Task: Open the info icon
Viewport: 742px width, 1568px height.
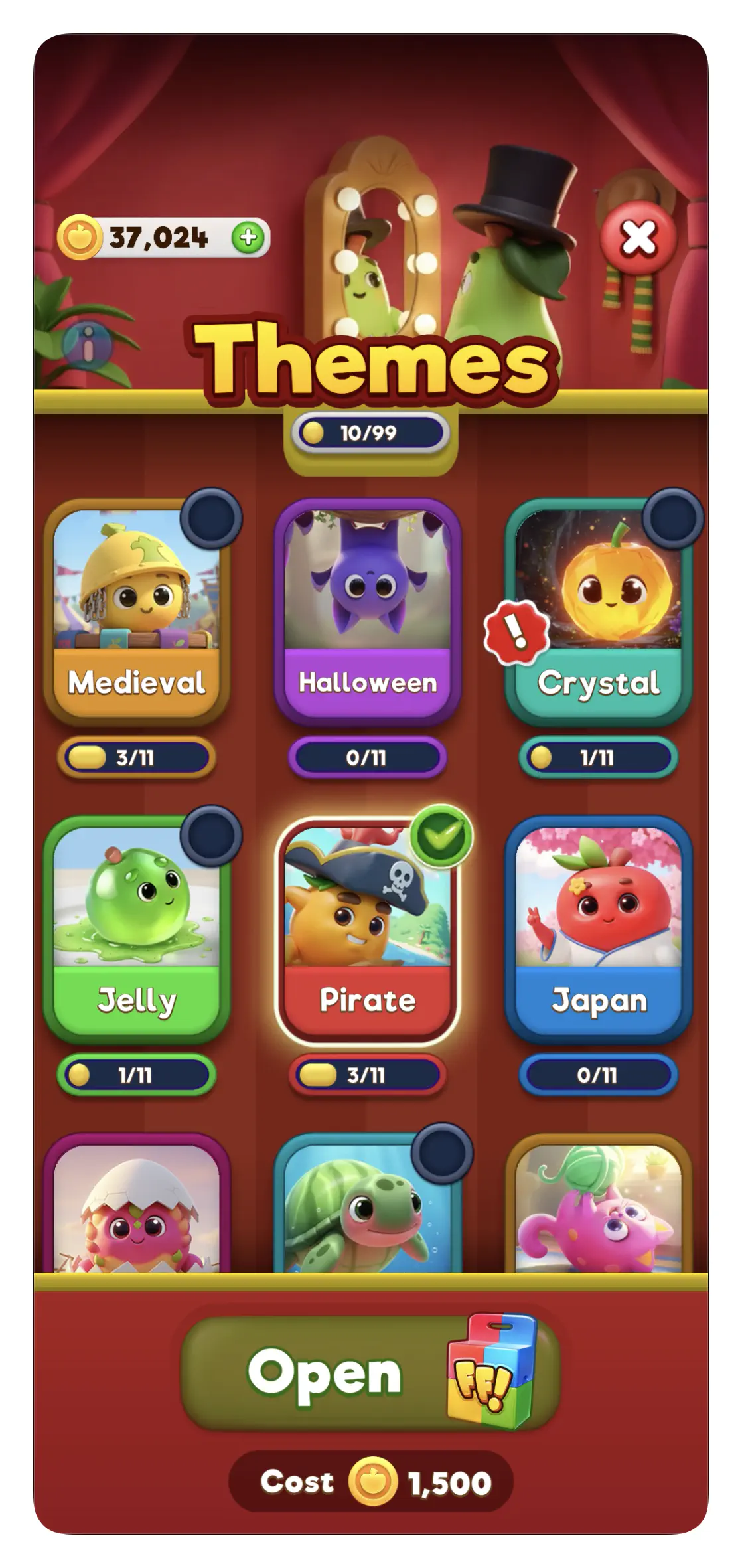Action: (88, 345)
